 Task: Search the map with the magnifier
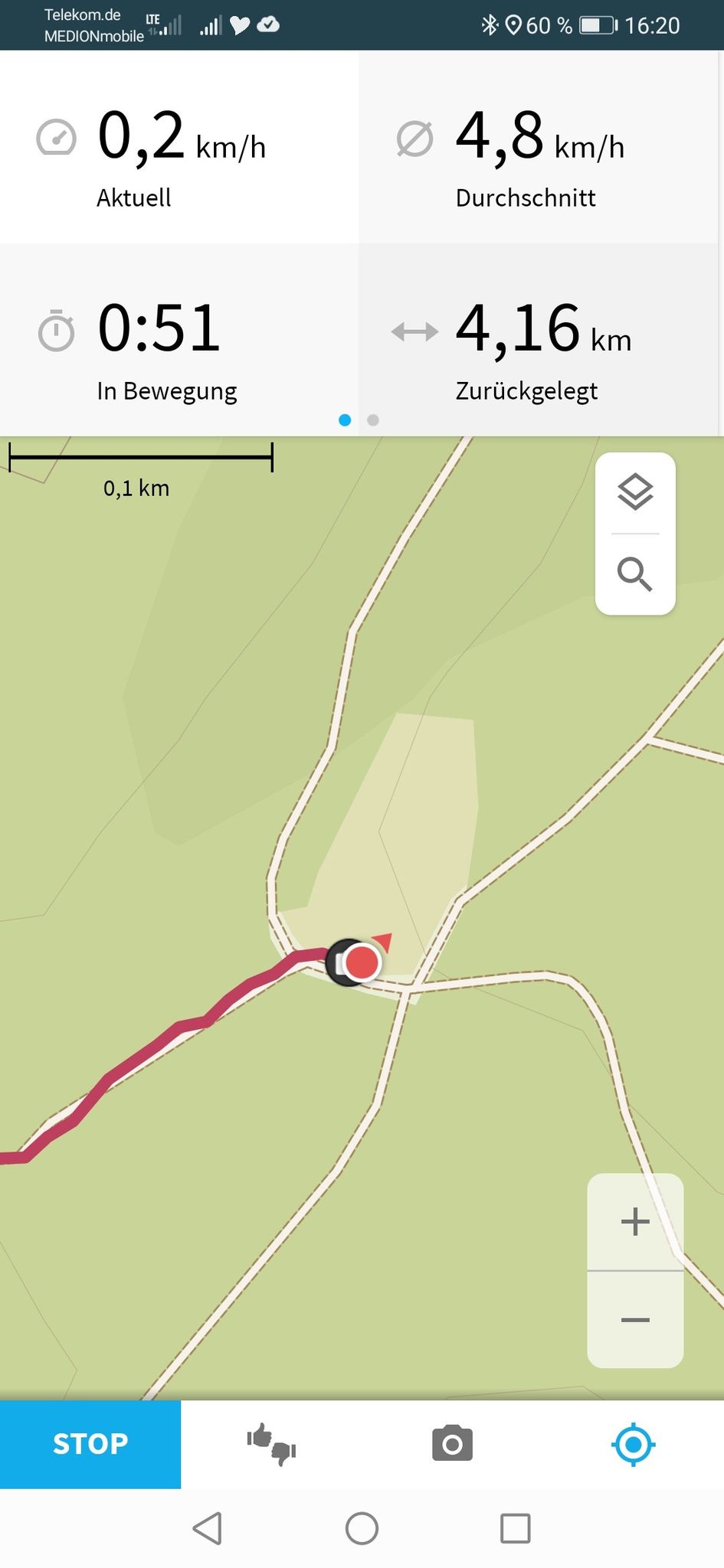tap(635, 574)
